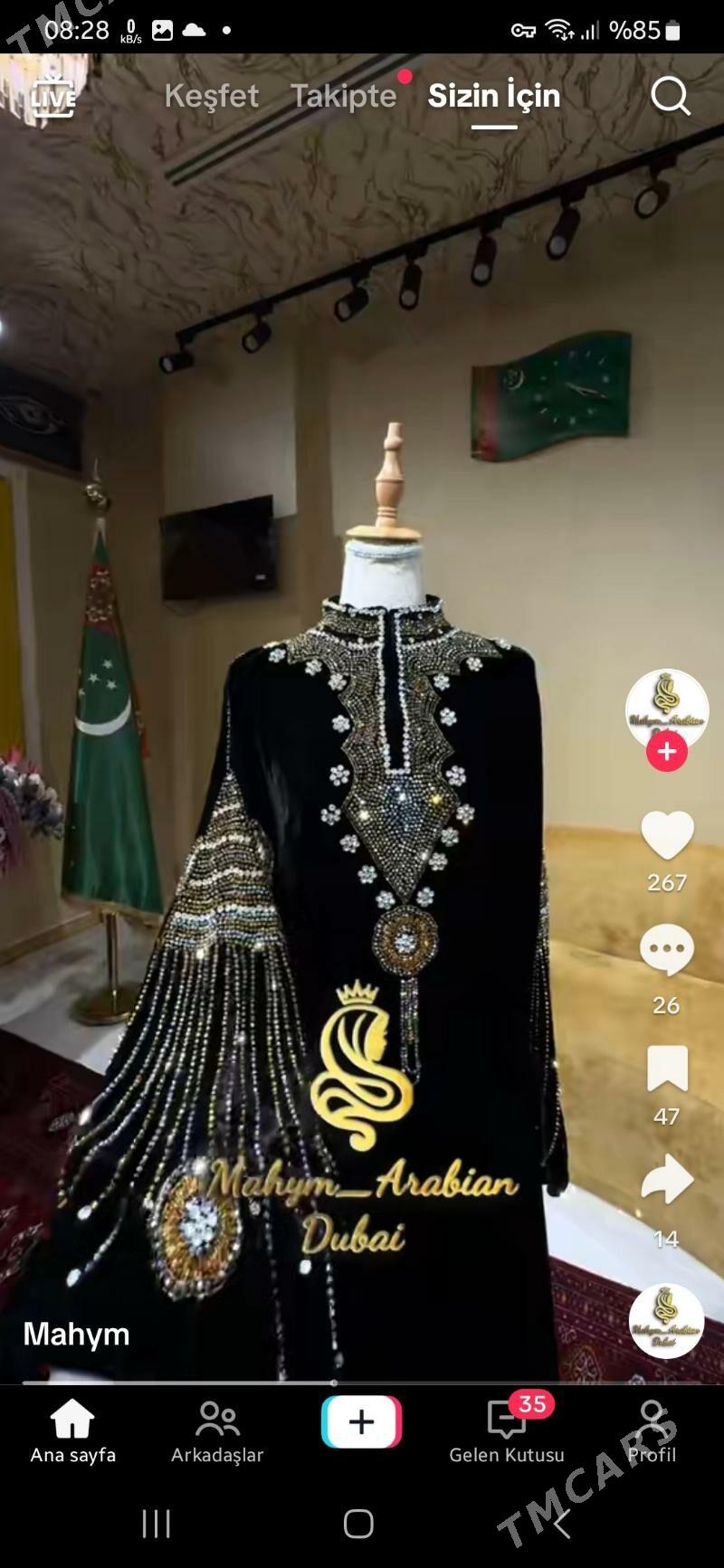Image resolution: width=724 pixels, height=1568 pixels.
Task: Open the comments on this video
Action: (x=667, y=951)
